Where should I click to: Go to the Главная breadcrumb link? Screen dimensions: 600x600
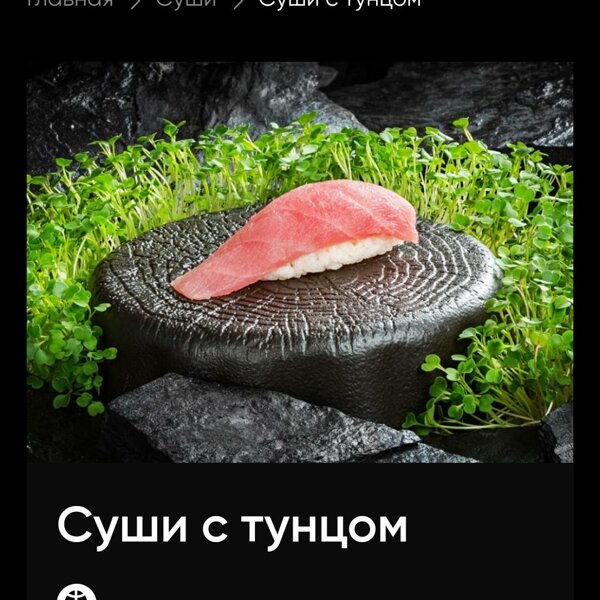[x=70, y=3]
